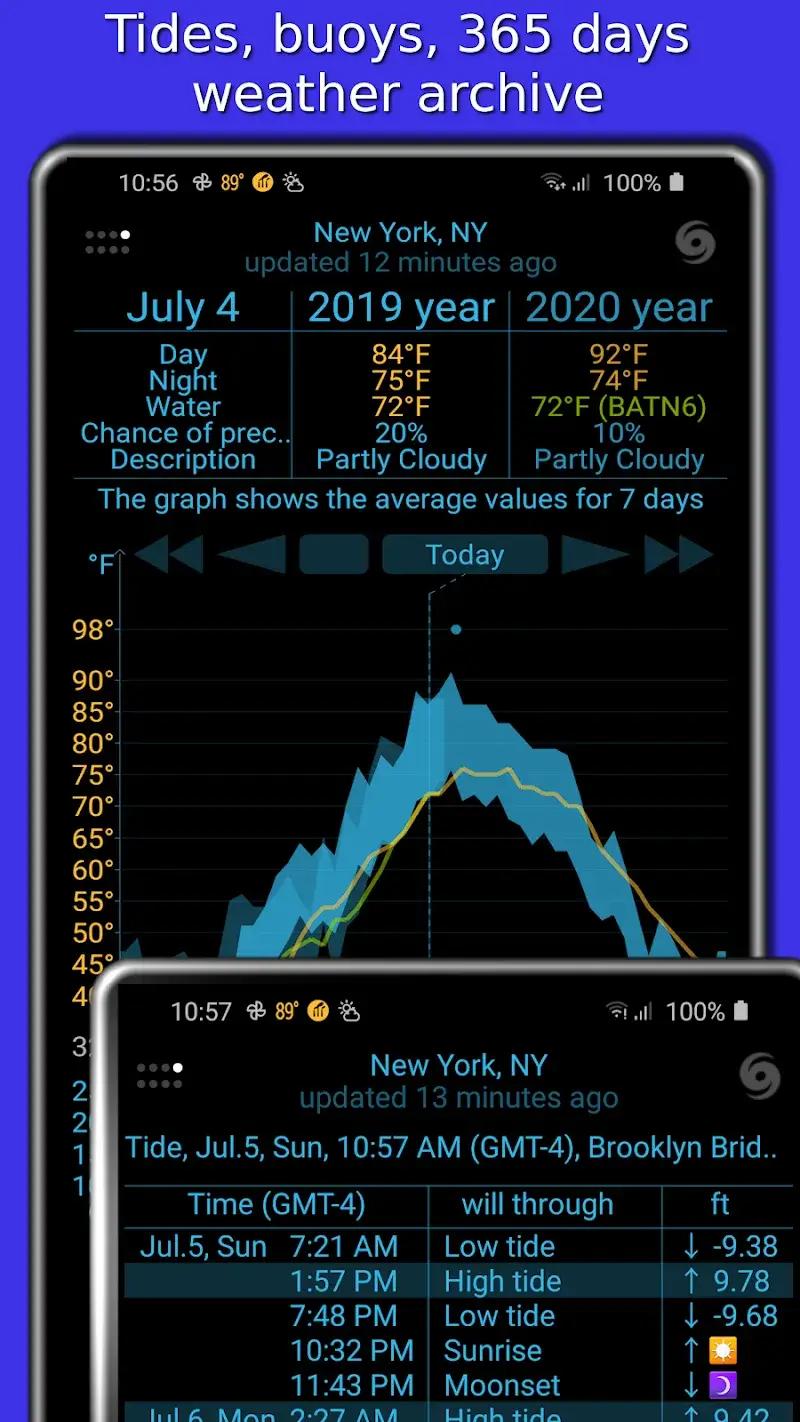Click the weather condition icon beside 89°
Screen dimensions: 800x1422
pyautogui.click(x=293, y=182)
